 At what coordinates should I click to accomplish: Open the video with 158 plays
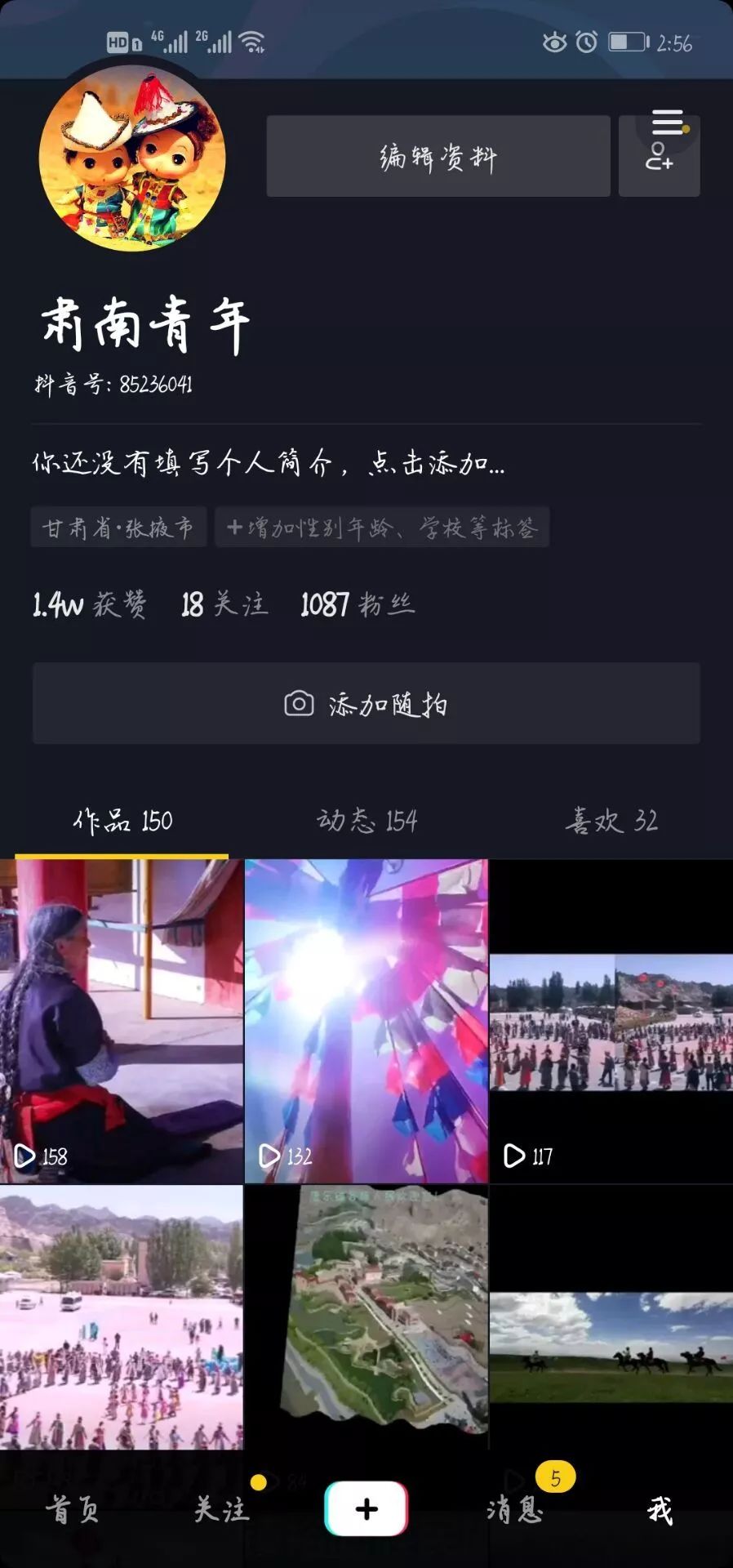point(121,1021)
